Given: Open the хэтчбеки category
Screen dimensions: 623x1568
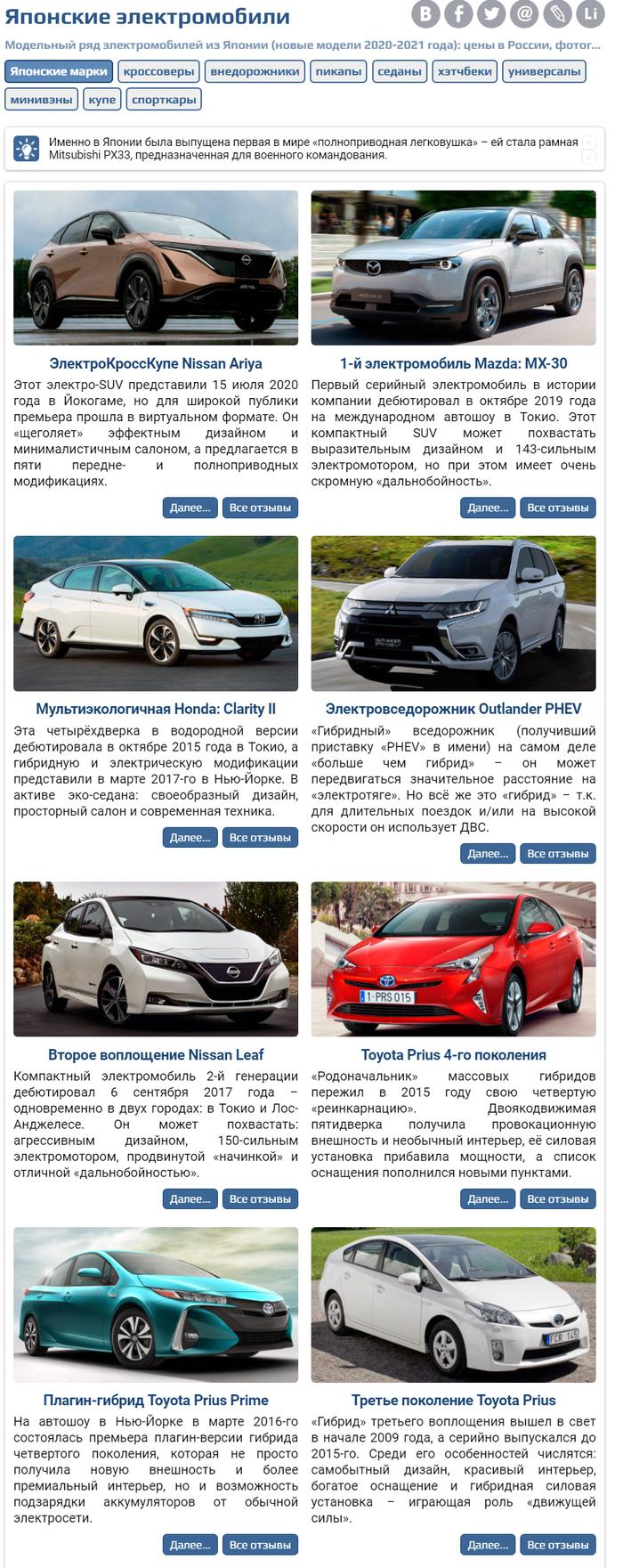Looking at the screenshot, I should 465,71.
